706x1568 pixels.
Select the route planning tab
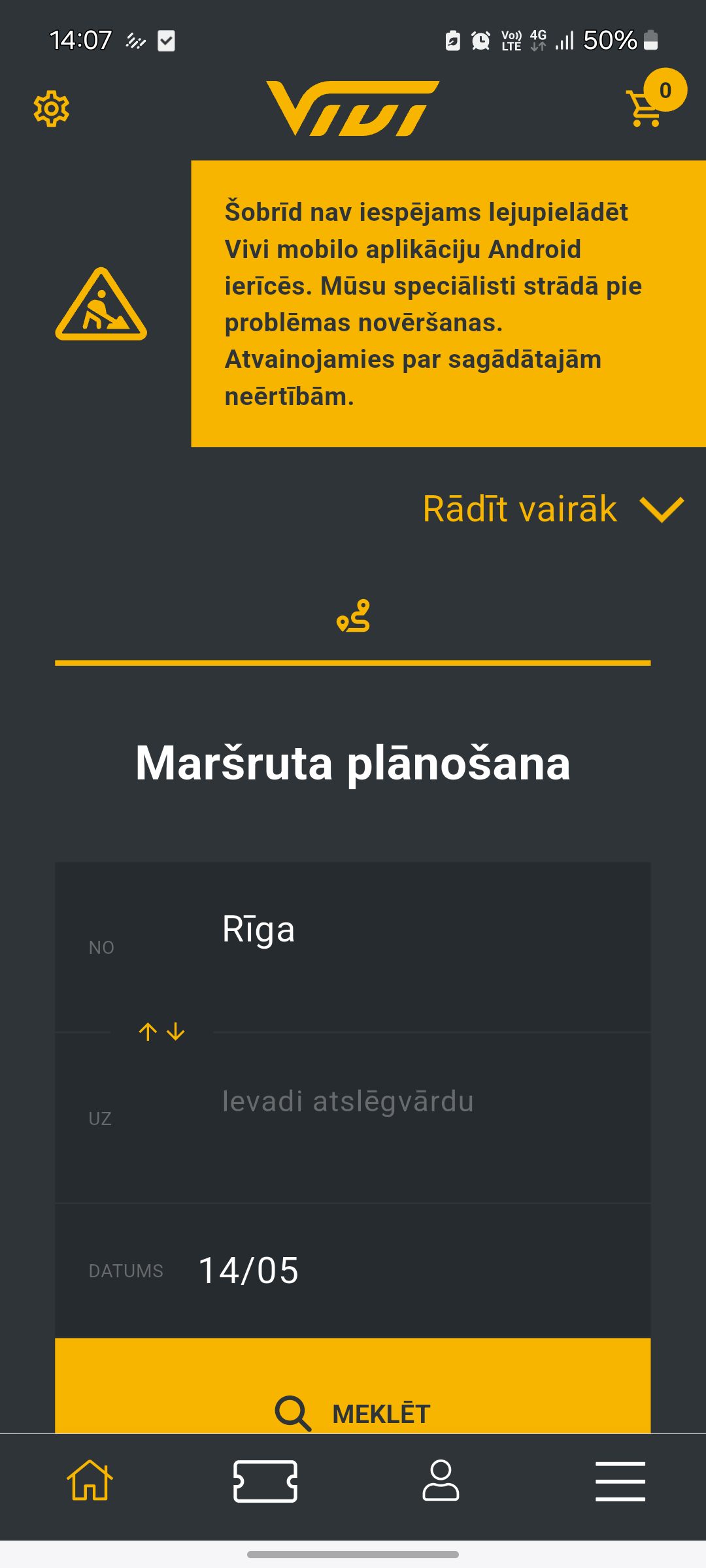353,617
